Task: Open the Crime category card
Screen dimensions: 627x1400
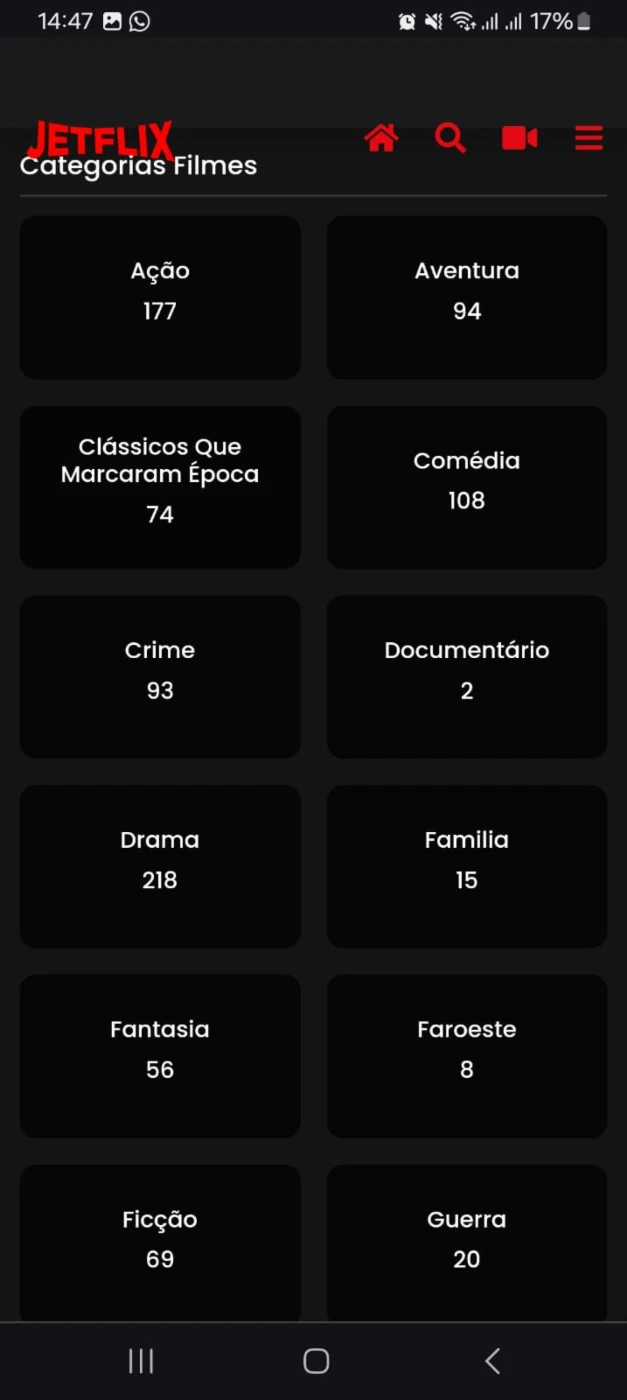Action: point(160,677)
